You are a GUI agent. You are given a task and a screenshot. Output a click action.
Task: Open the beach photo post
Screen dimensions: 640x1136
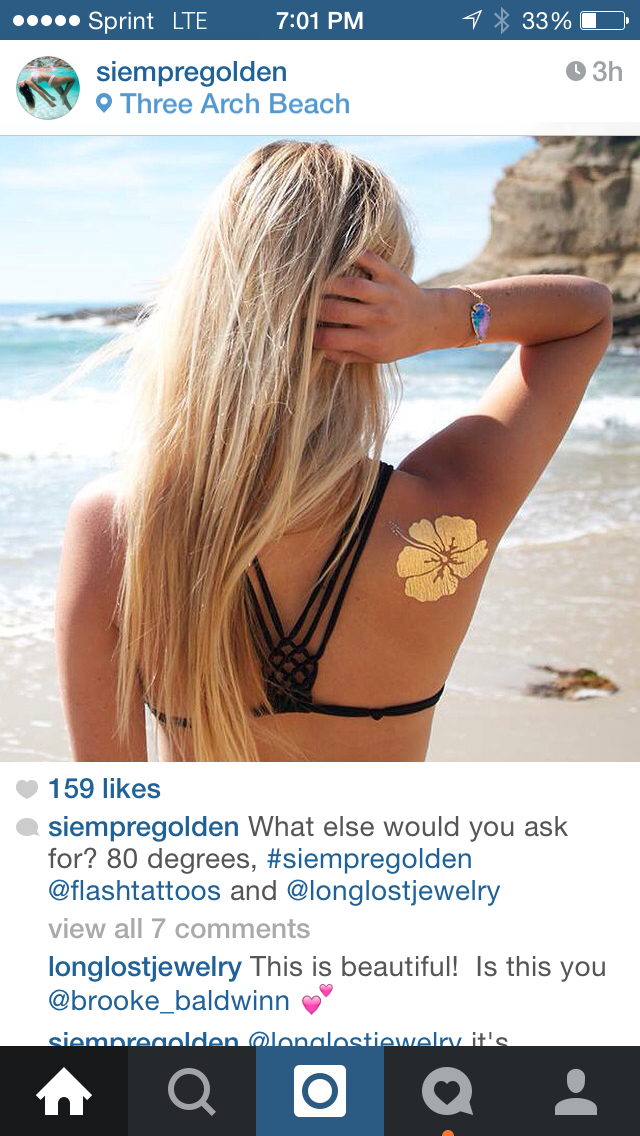tap(320, 448)
